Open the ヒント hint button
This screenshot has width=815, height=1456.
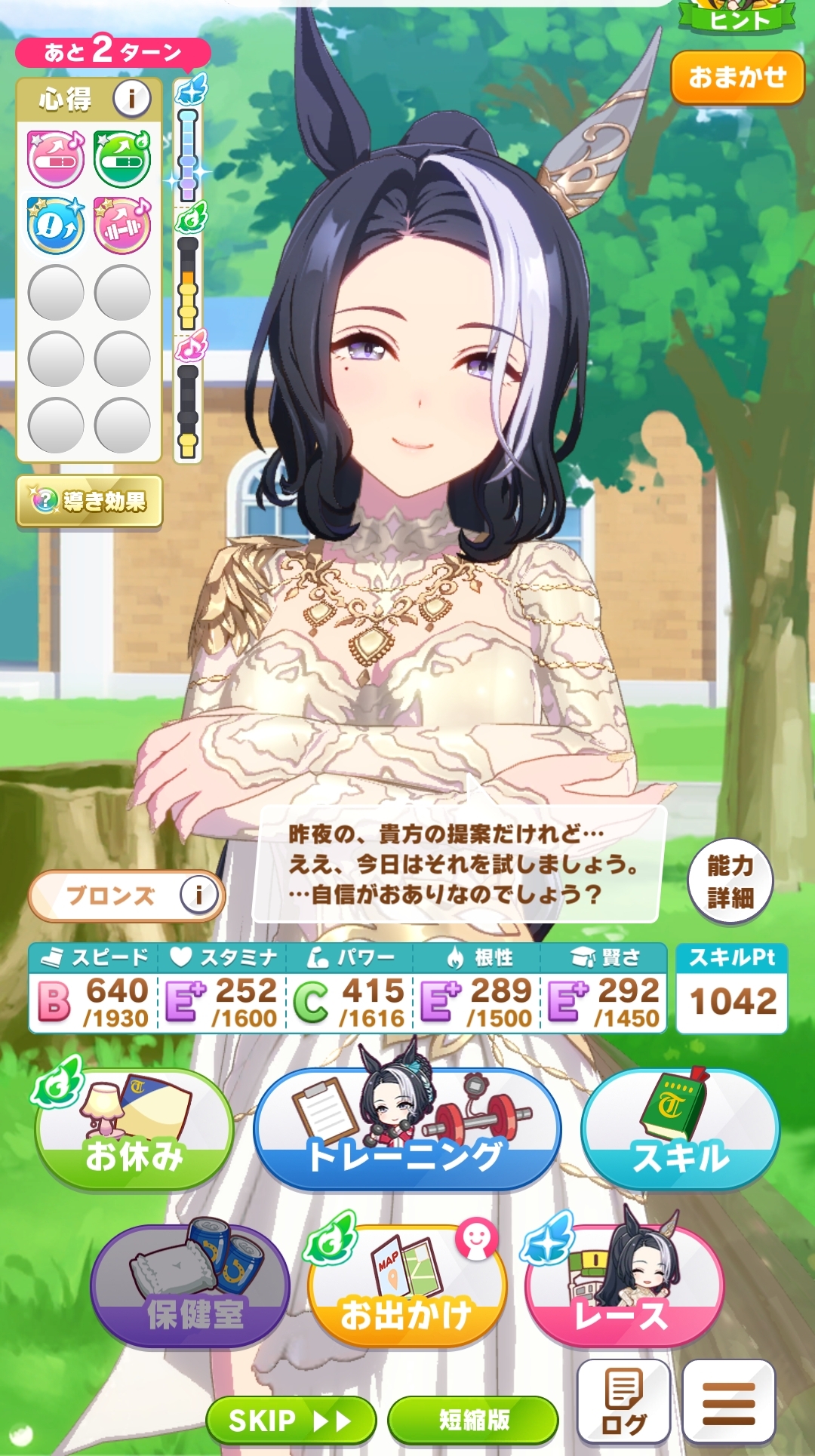(737, 15)
